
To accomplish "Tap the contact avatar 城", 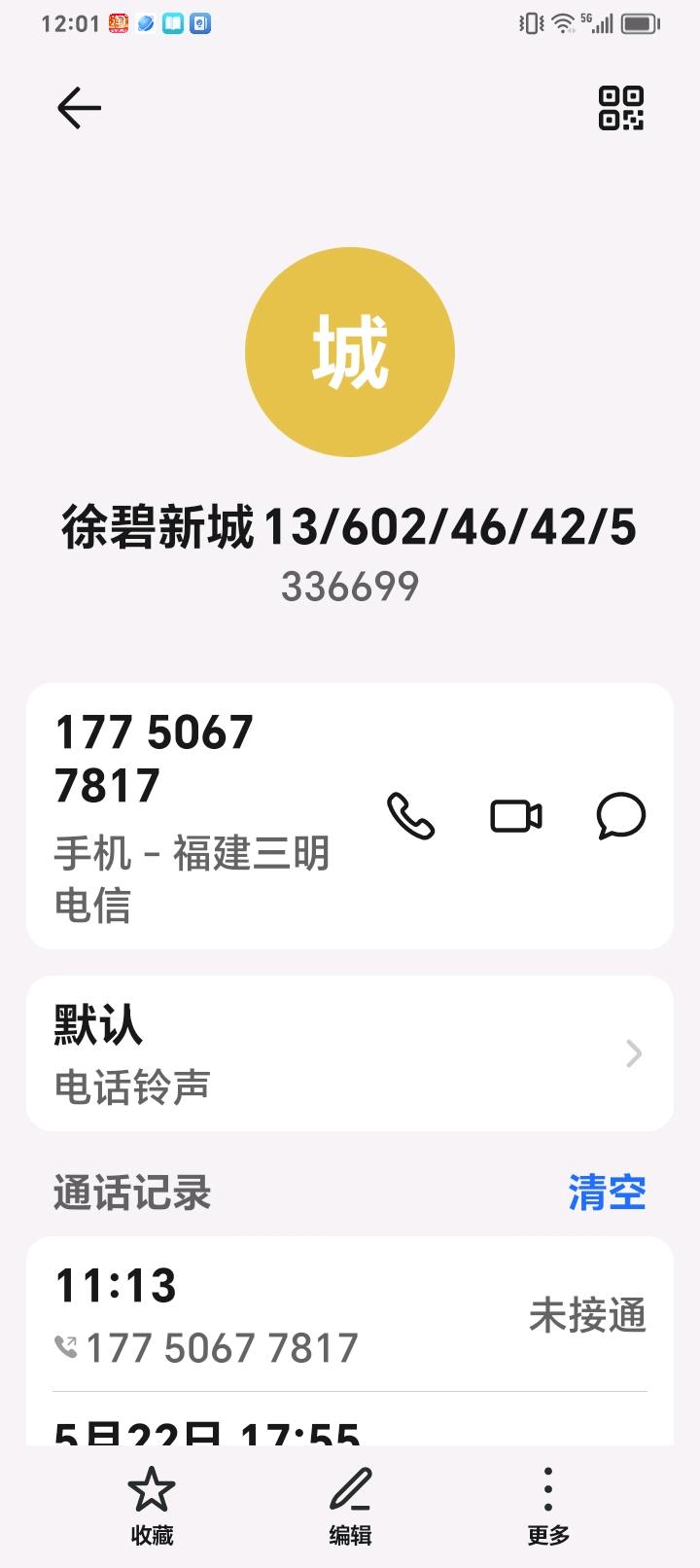I will [x=350, y=352].
